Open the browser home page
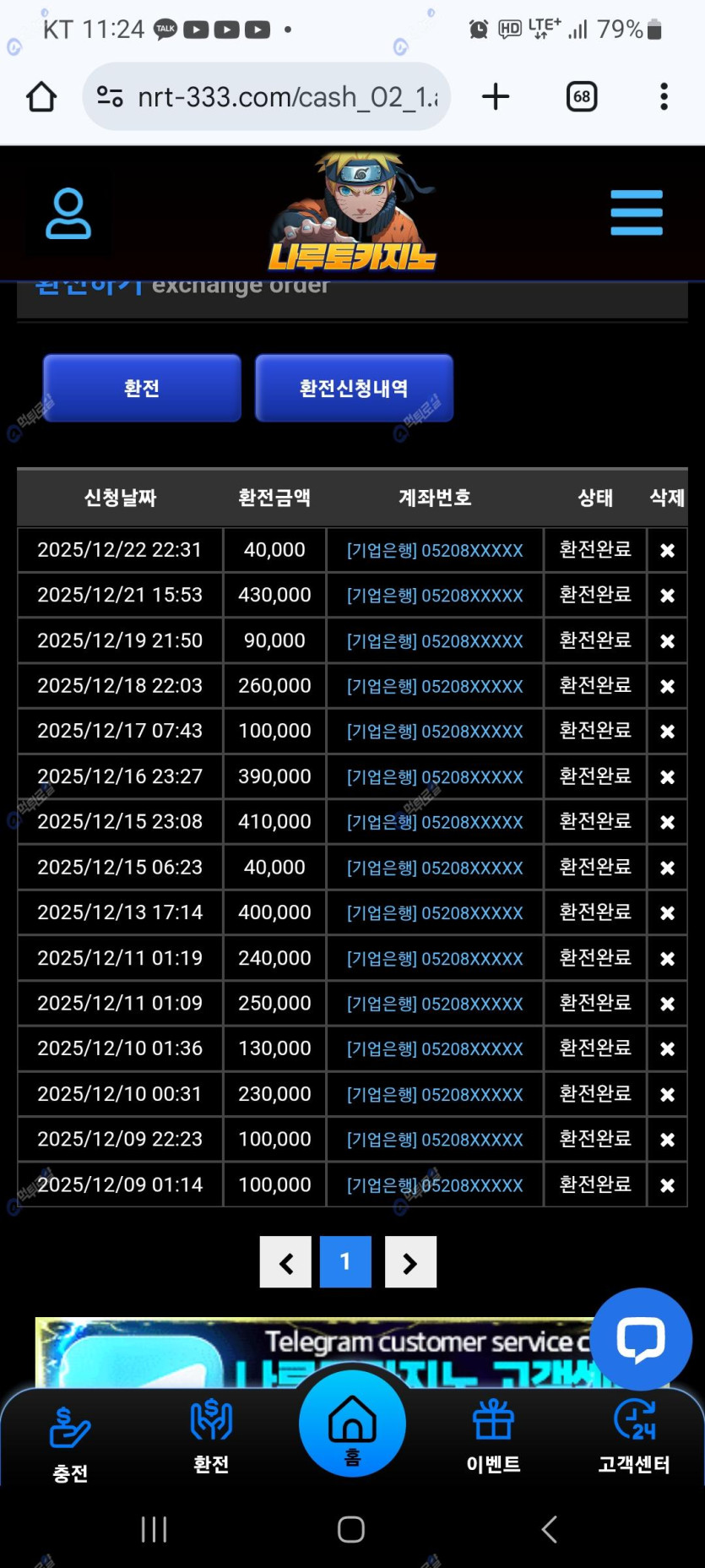 click(x=41, y=97)
